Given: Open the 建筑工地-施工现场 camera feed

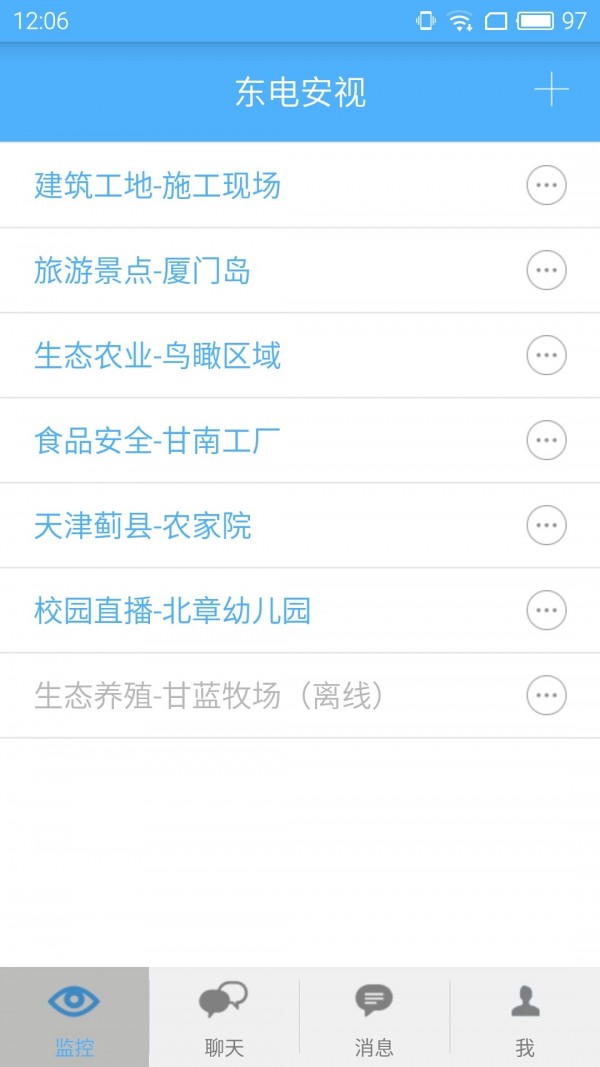Looking at the screenshot, I should pos(157,185).
